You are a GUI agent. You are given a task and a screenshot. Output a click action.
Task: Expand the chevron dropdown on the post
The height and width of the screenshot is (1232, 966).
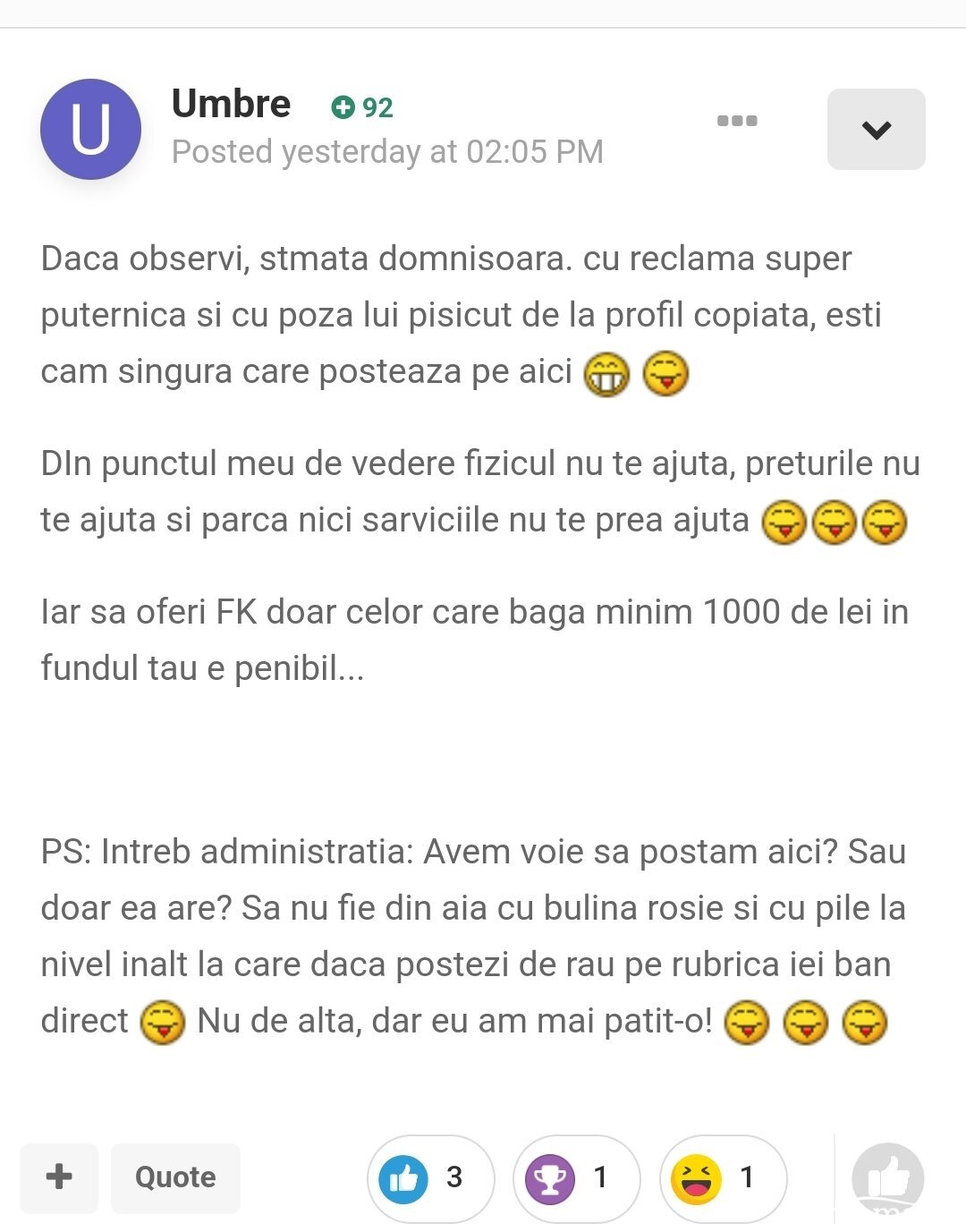pyautogui.click(x=876, y=130)
